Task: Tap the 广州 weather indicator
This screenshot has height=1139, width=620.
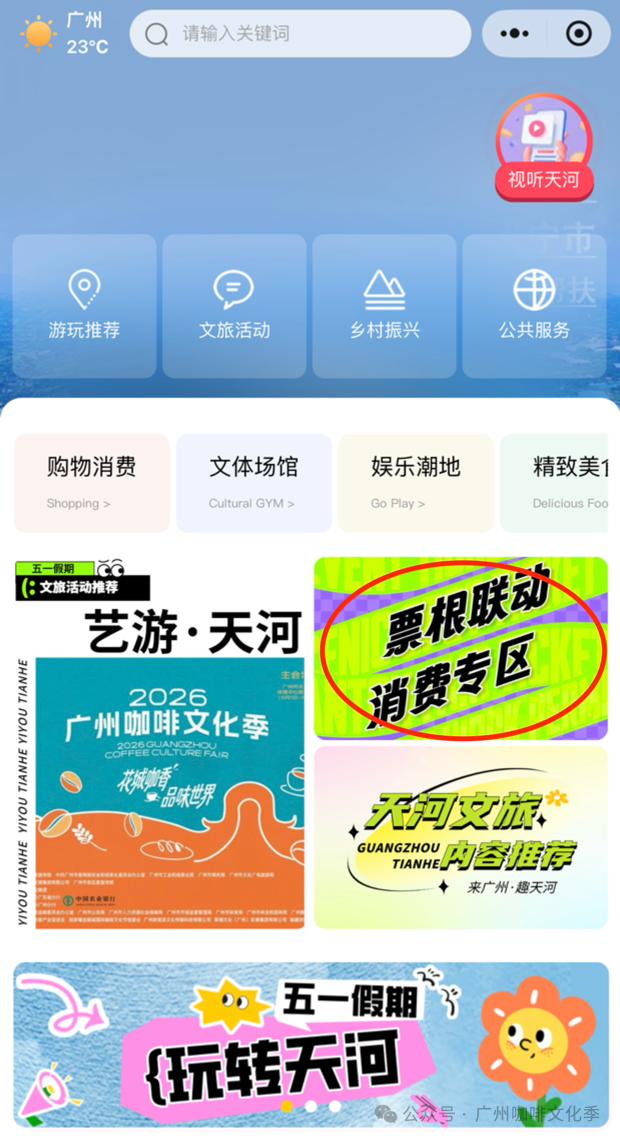Action: pos(66,34)
